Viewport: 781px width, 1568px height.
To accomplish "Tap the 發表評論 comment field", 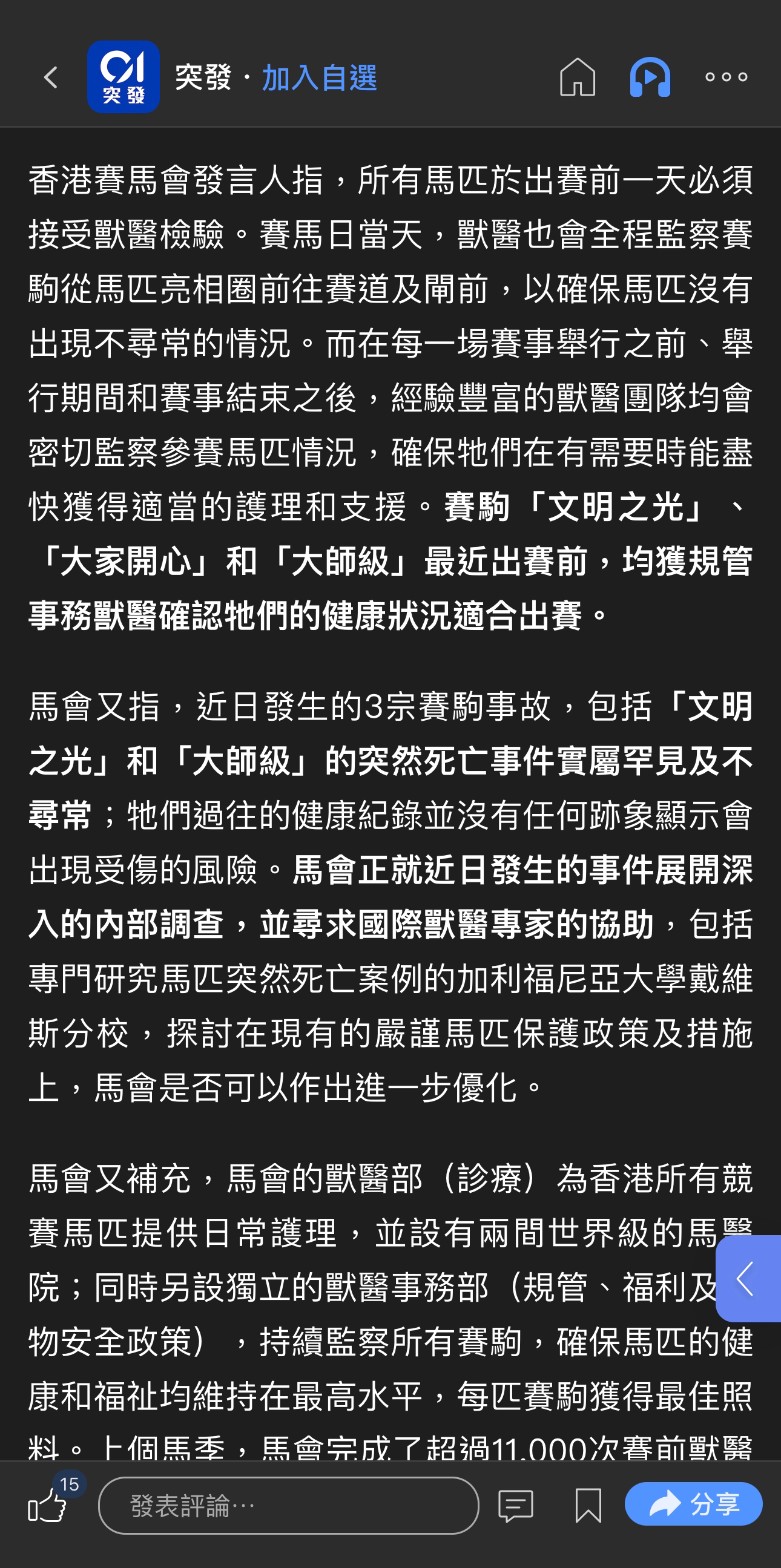I will [x=289, y=1505].
